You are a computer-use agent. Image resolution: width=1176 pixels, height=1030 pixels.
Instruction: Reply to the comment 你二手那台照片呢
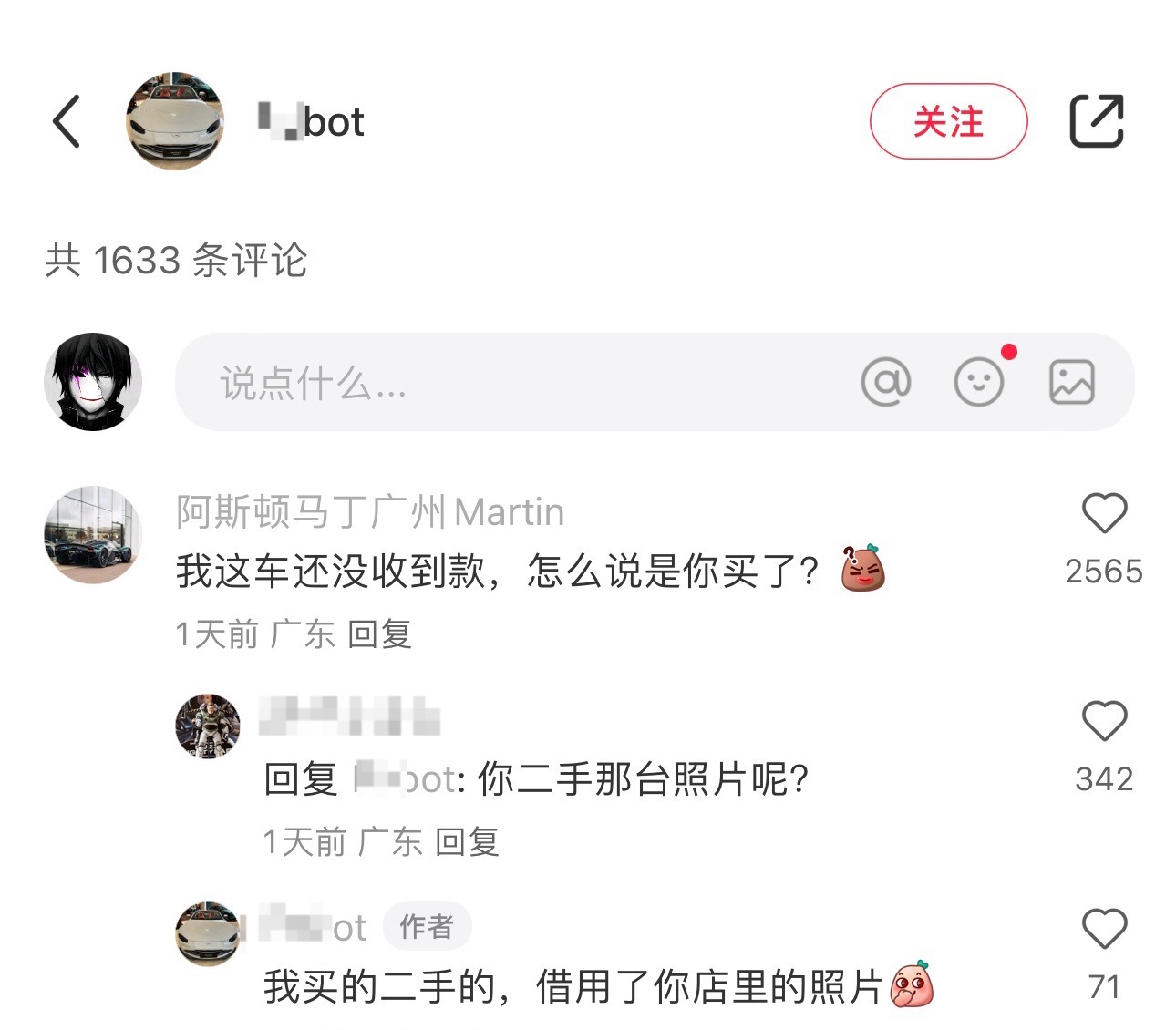click(467, 842)
